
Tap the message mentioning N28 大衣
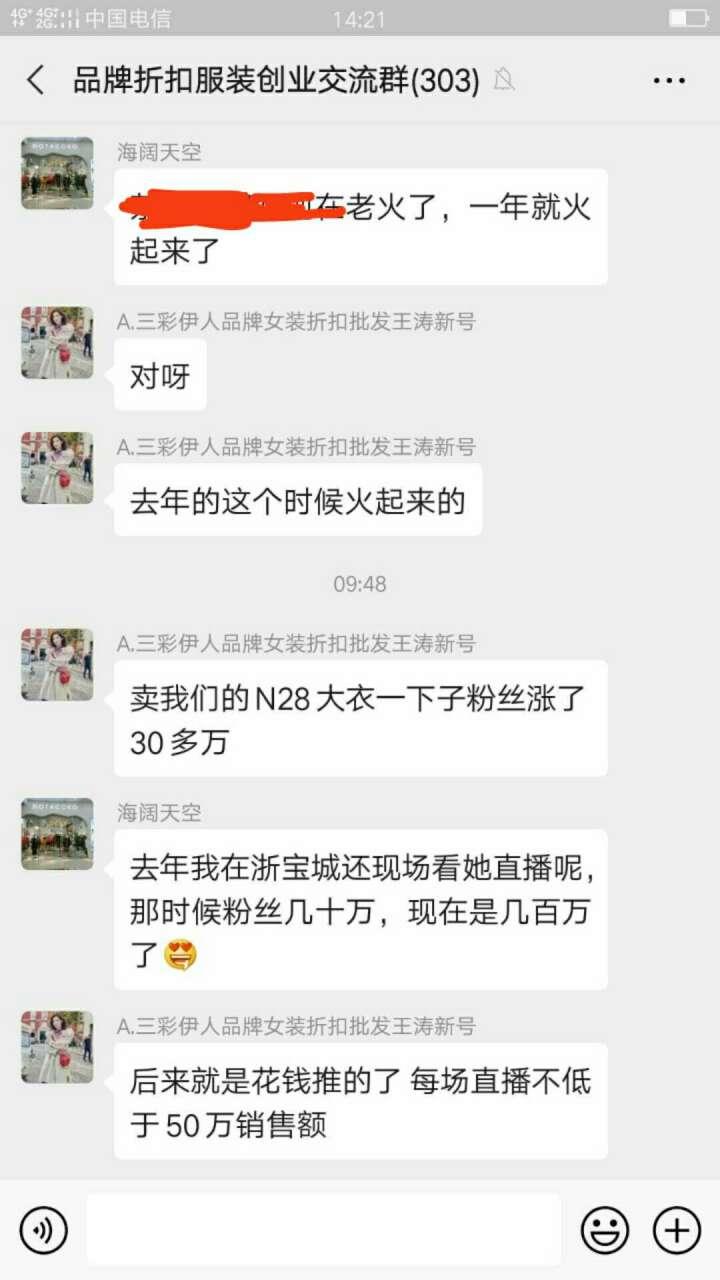pos(360,717)
